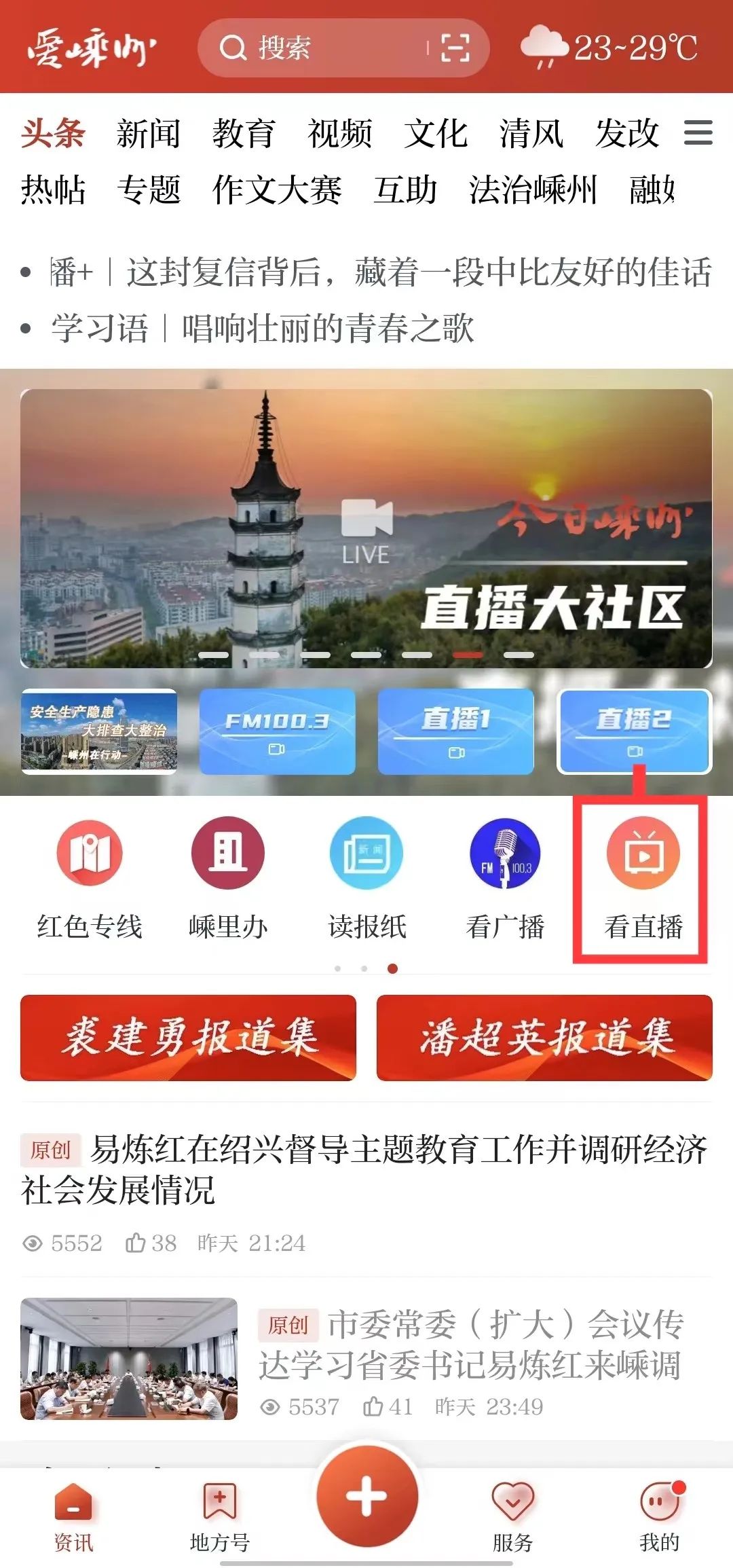Open the channel list menu icon
This screenshot has height=1568, width=733.
[x=698, y=132]
